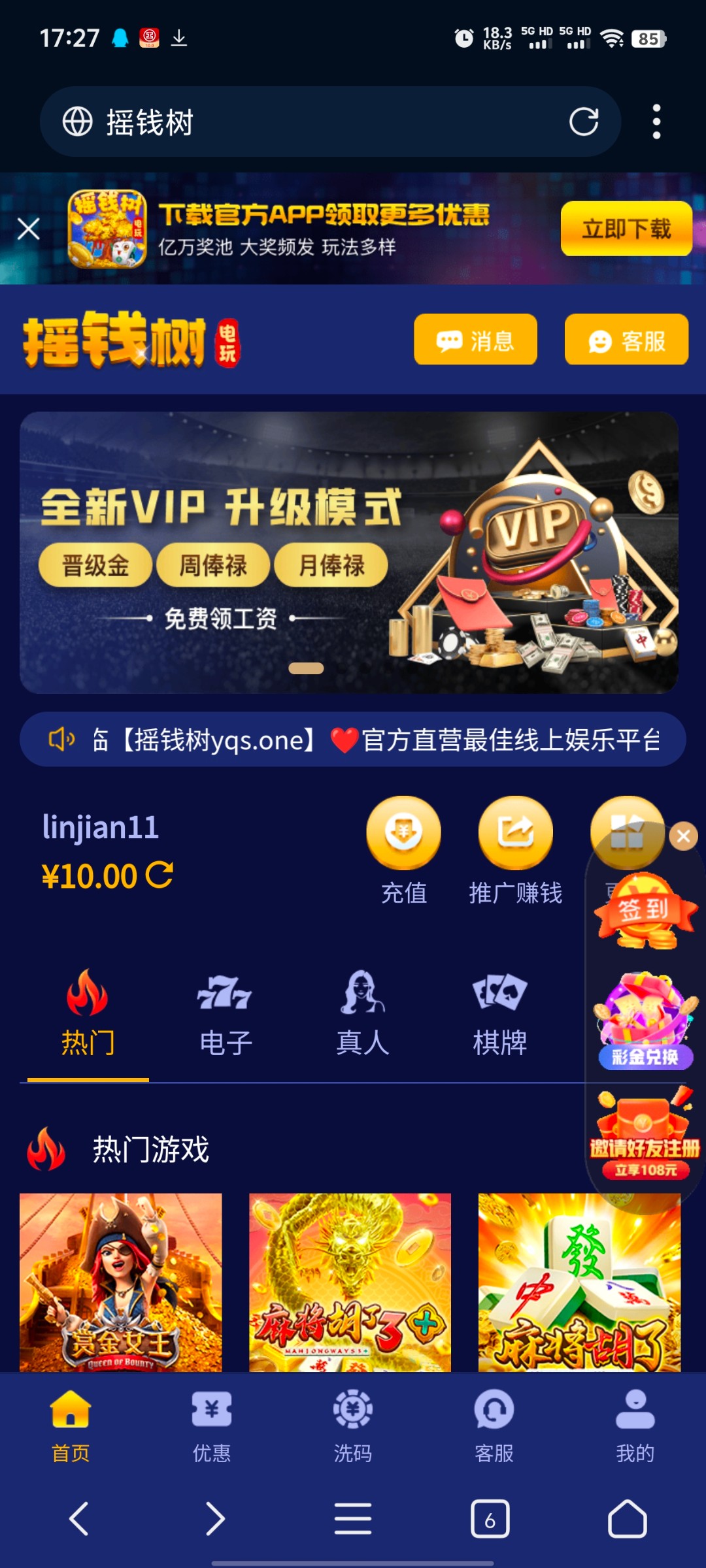Viewport: 706px width, 1568px height.
Task: Open the VIP upgrade promo banner
Action: [x=349, y=552]
